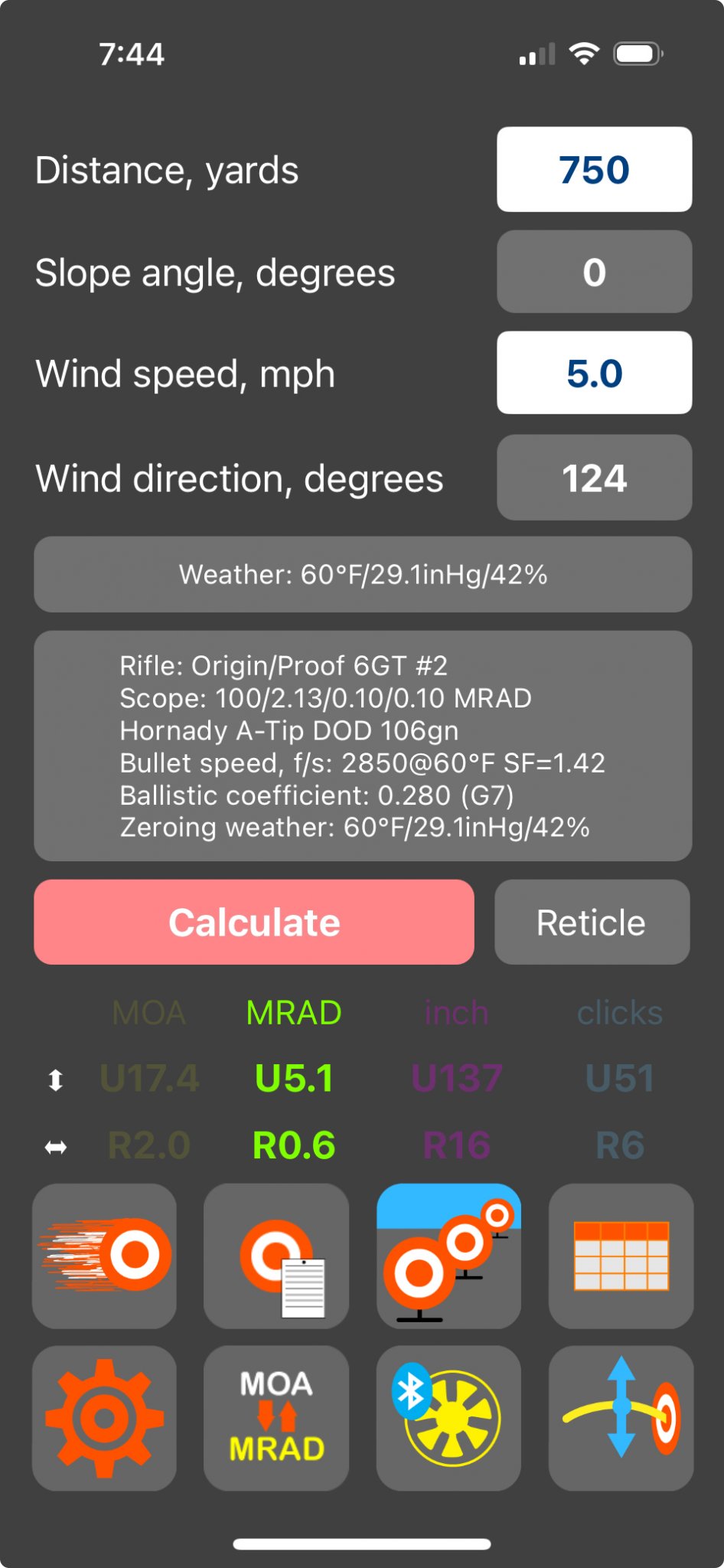The image size is (724, 1568).
Task: Open the Reticle view
Action: [592, 922]
